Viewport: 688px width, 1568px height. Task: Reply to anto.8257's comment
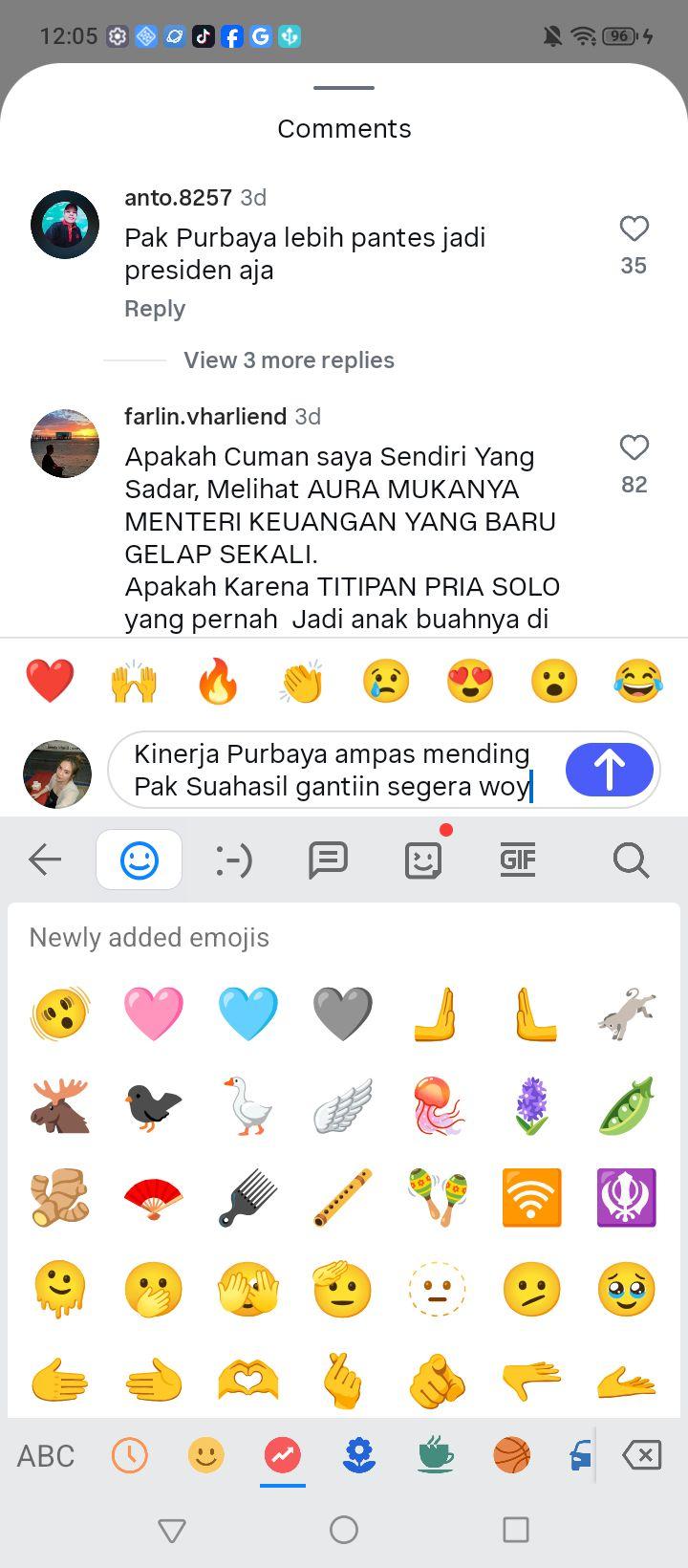point(155,309)
